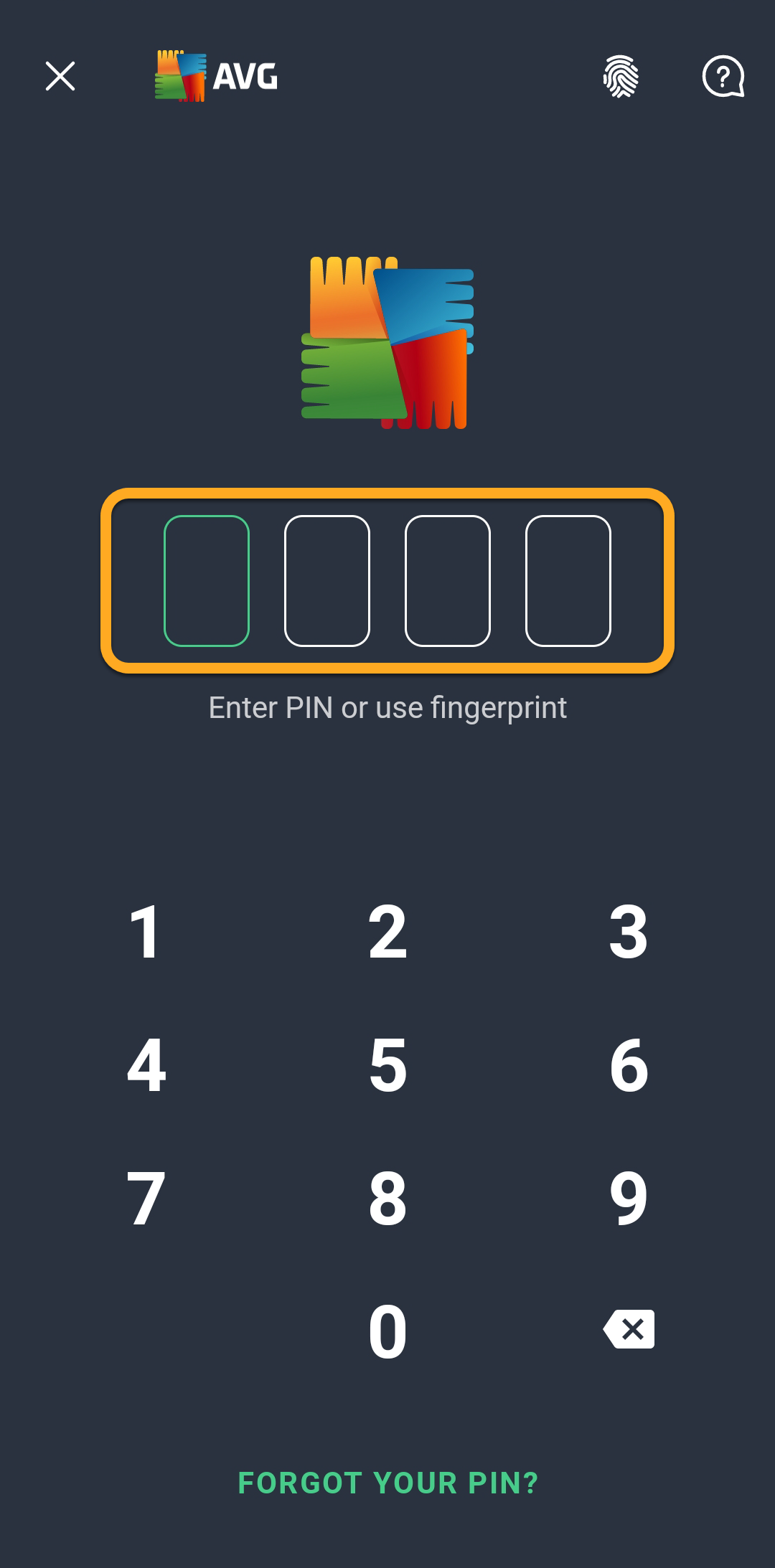Open the Forgot Your PIN link
The height and width of the screenshot is (1568, 775).
coord(387,1483)
